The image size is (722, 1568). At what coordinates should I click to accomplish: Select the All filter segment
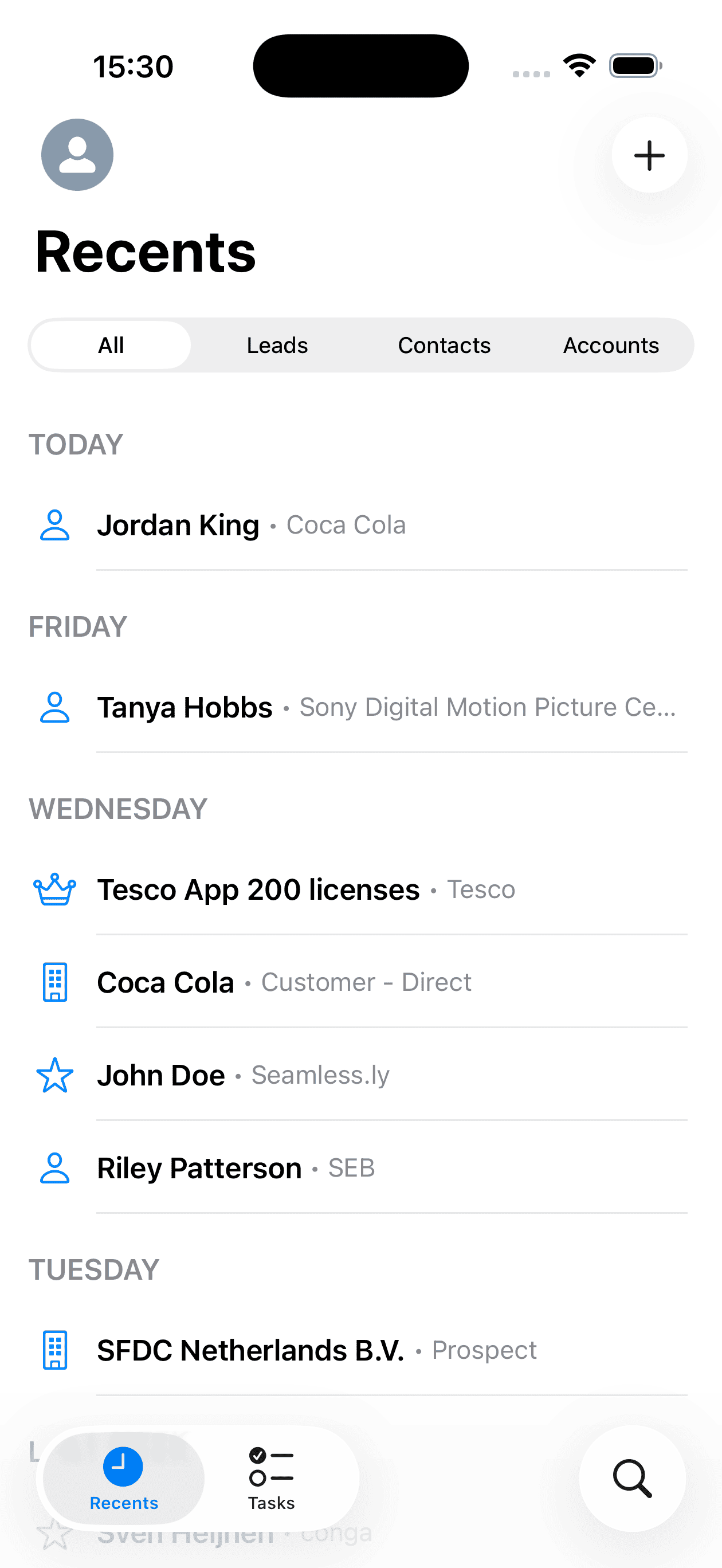[110, 344]
